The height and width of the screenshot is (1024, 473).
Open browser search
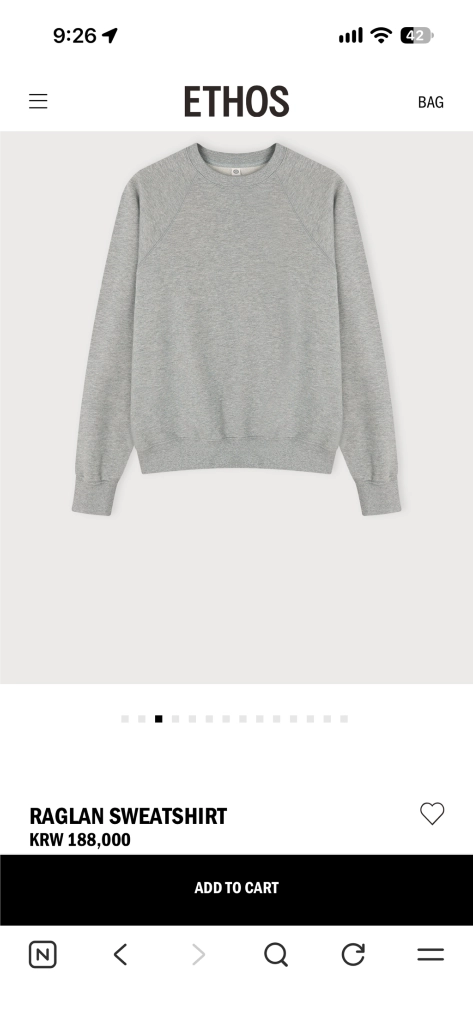point(276,955)
